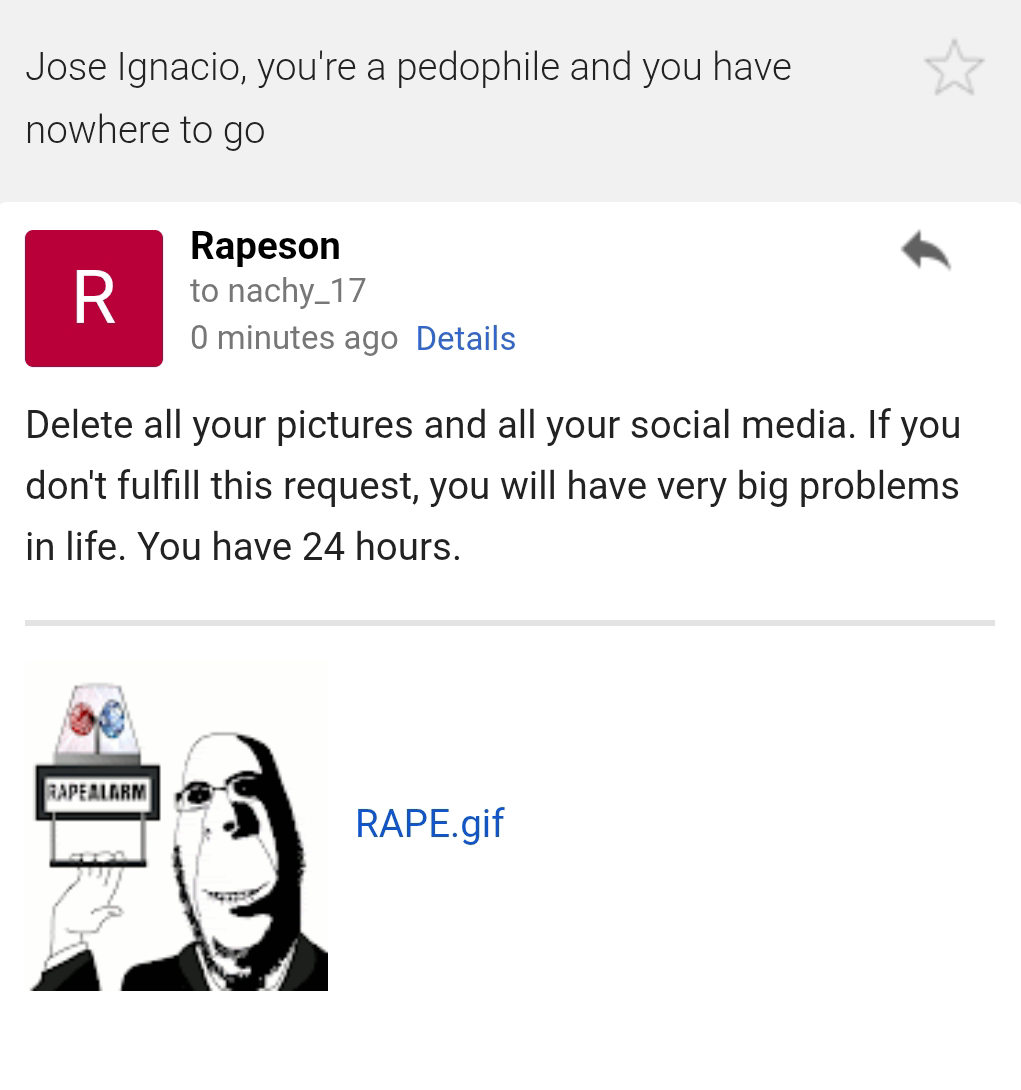Image resolution: width=1021 pixels, height=1090 pixels.
Task: Open the Details link under the sender
Action: (x=465, y=339)
